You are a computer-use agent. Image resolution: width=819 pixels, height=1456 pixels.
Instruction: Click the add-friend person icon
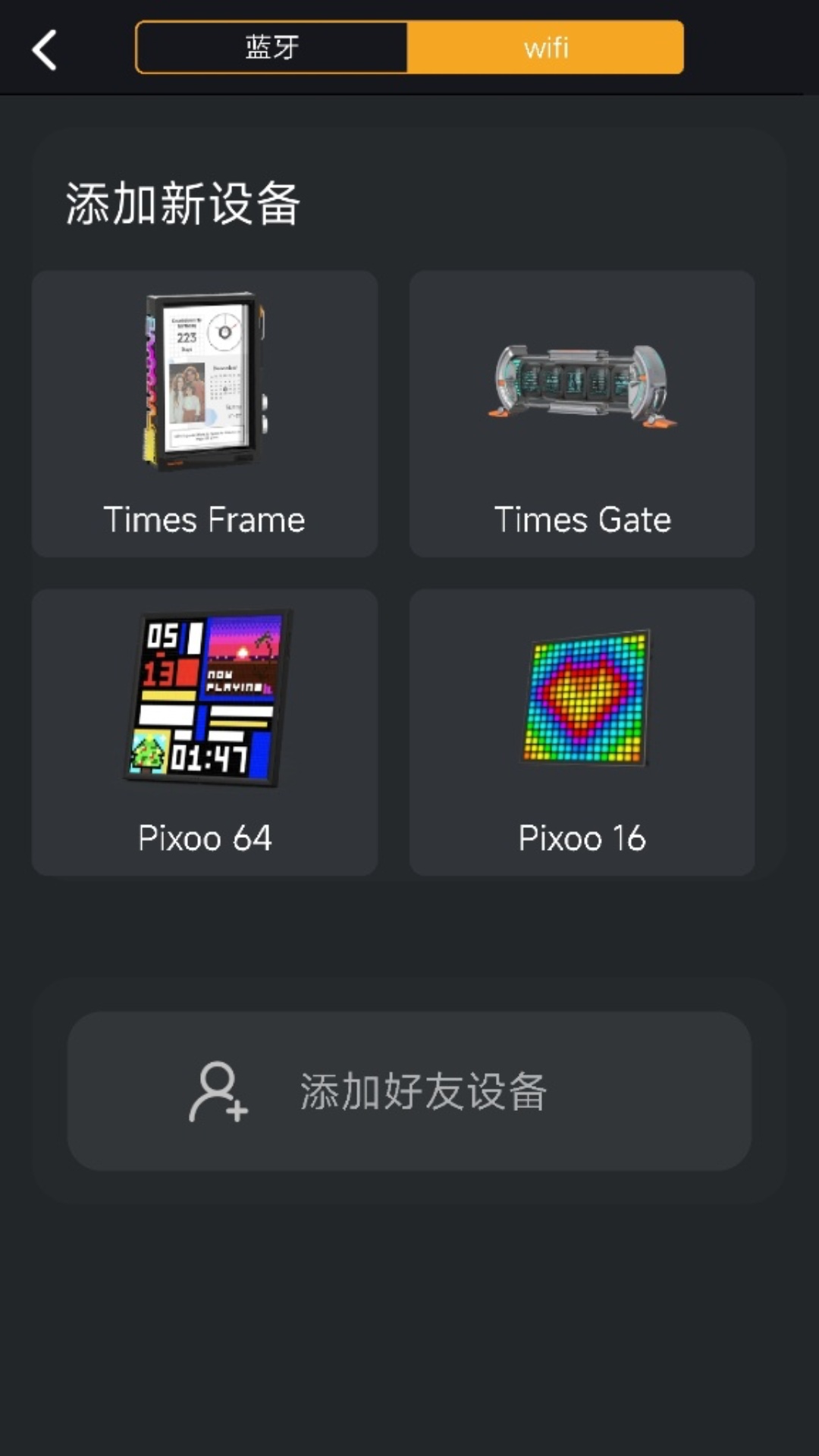[x=218, y=1090]
